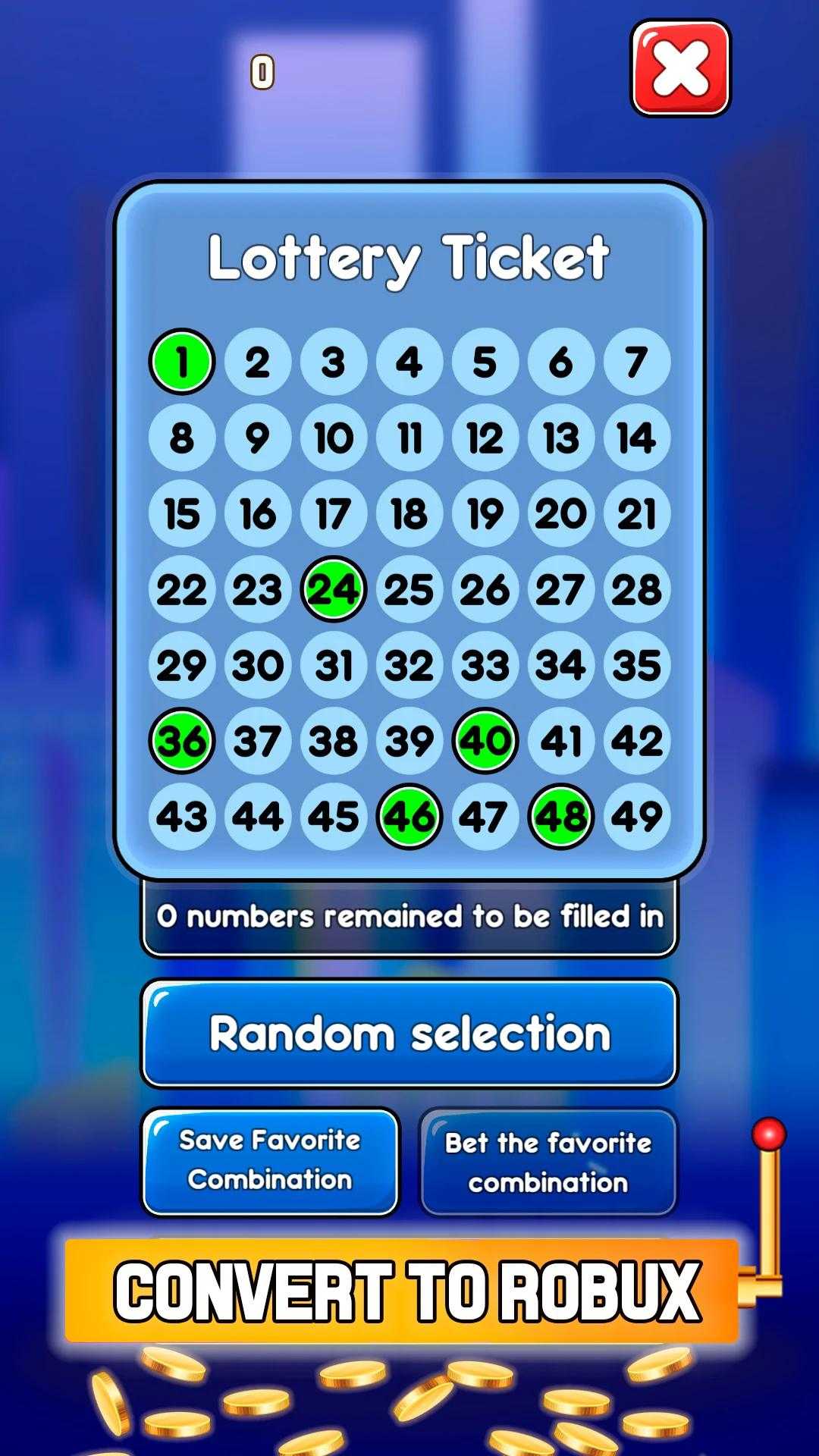This screenshot has height=1456, width=819.
Task: Pick number 7 on the ticket
Action: coord(636,362)
